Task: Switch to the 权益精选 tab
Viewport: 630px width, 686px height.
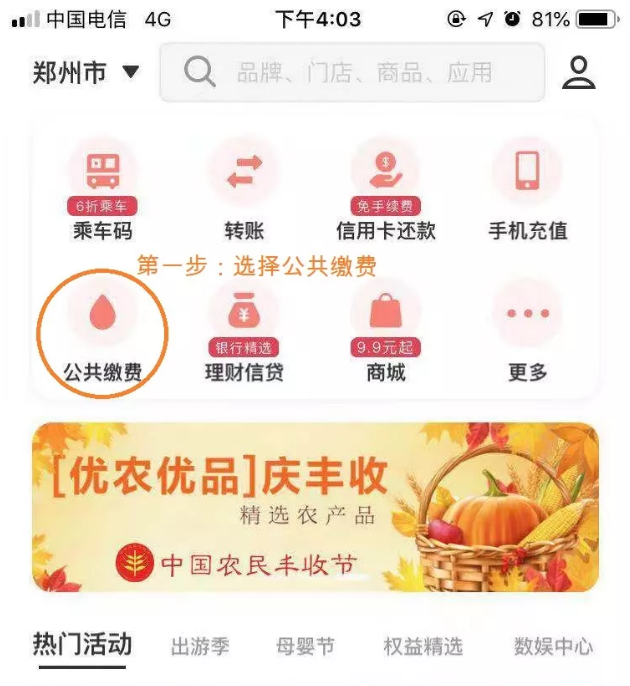Action: (423, 647)
